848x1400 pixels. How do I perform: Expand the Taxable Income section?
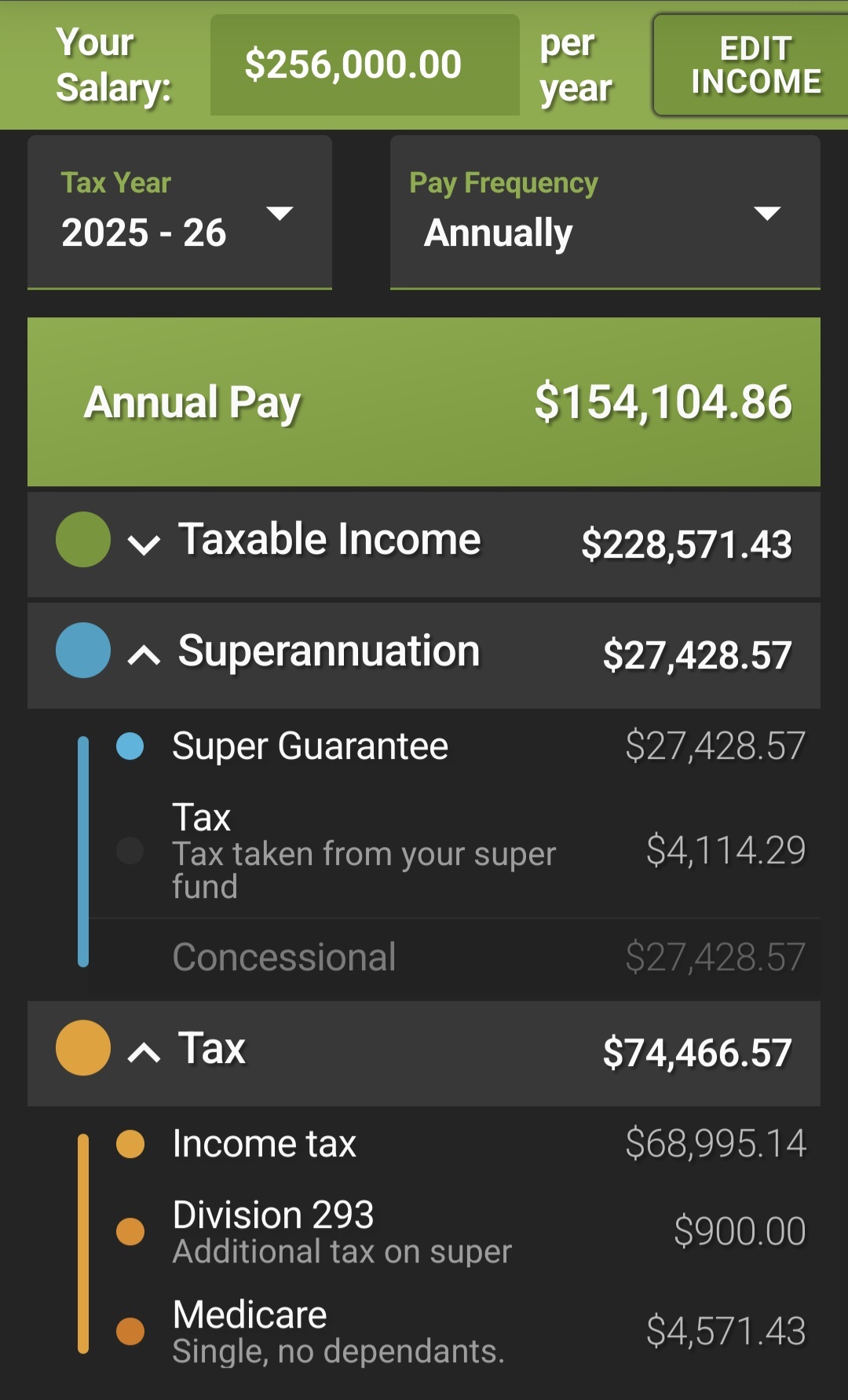(424, 544)
